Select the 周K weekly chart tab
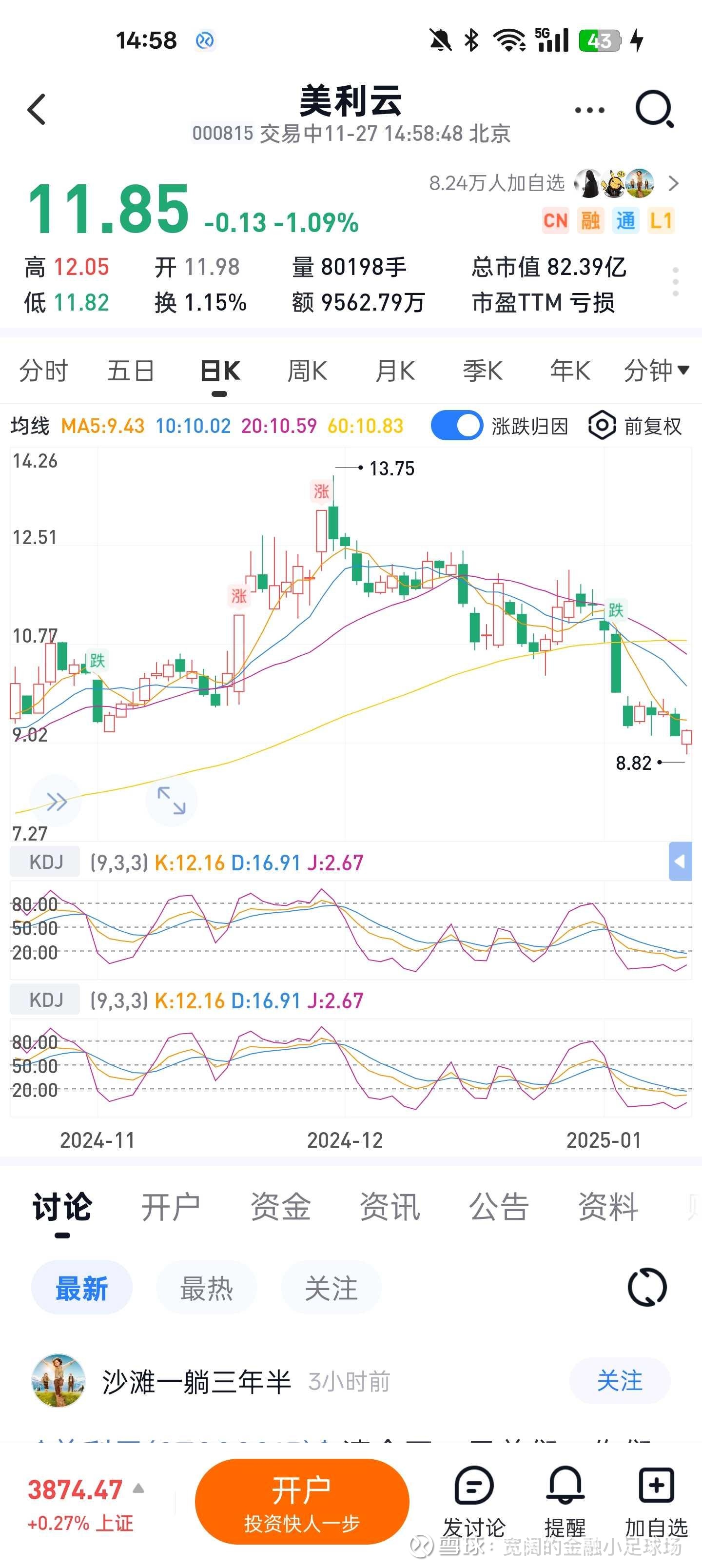This screenshot has height=1568, width=702. pyautogui.click(x=308, y=371)
